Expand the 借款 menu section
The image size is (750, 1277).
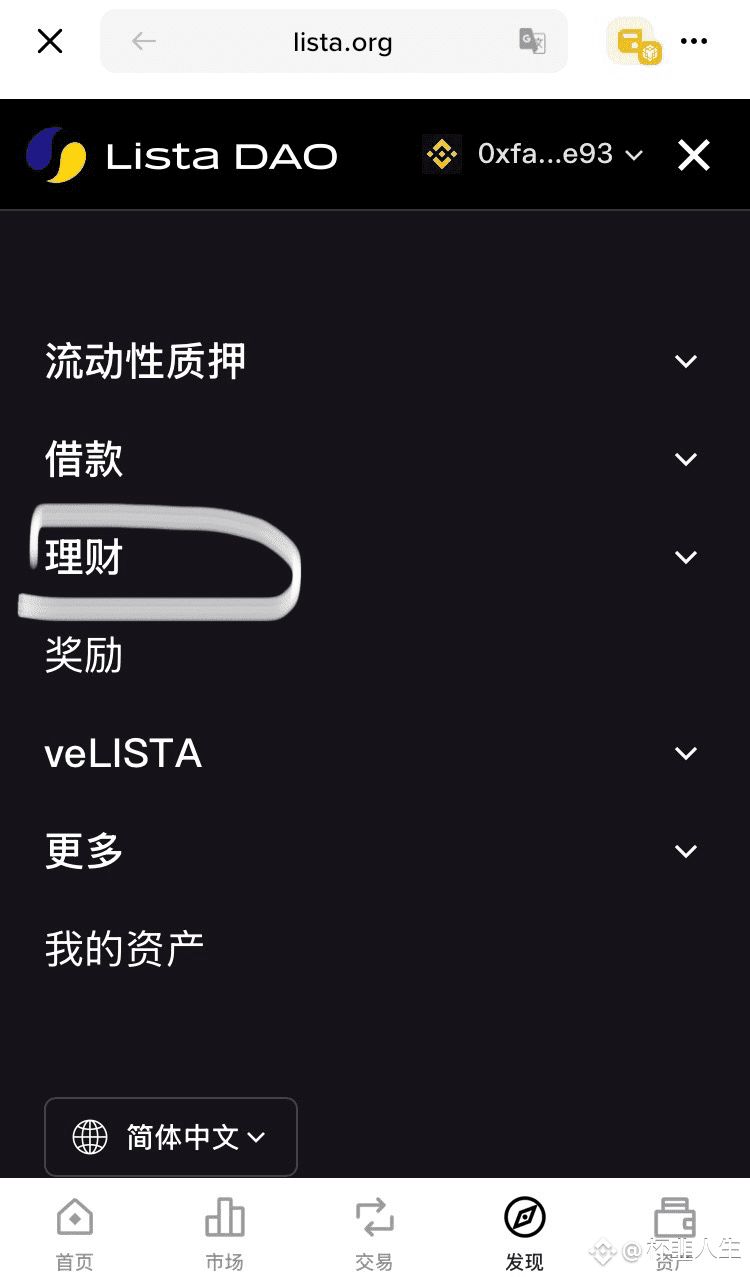[x=83, y=459]
